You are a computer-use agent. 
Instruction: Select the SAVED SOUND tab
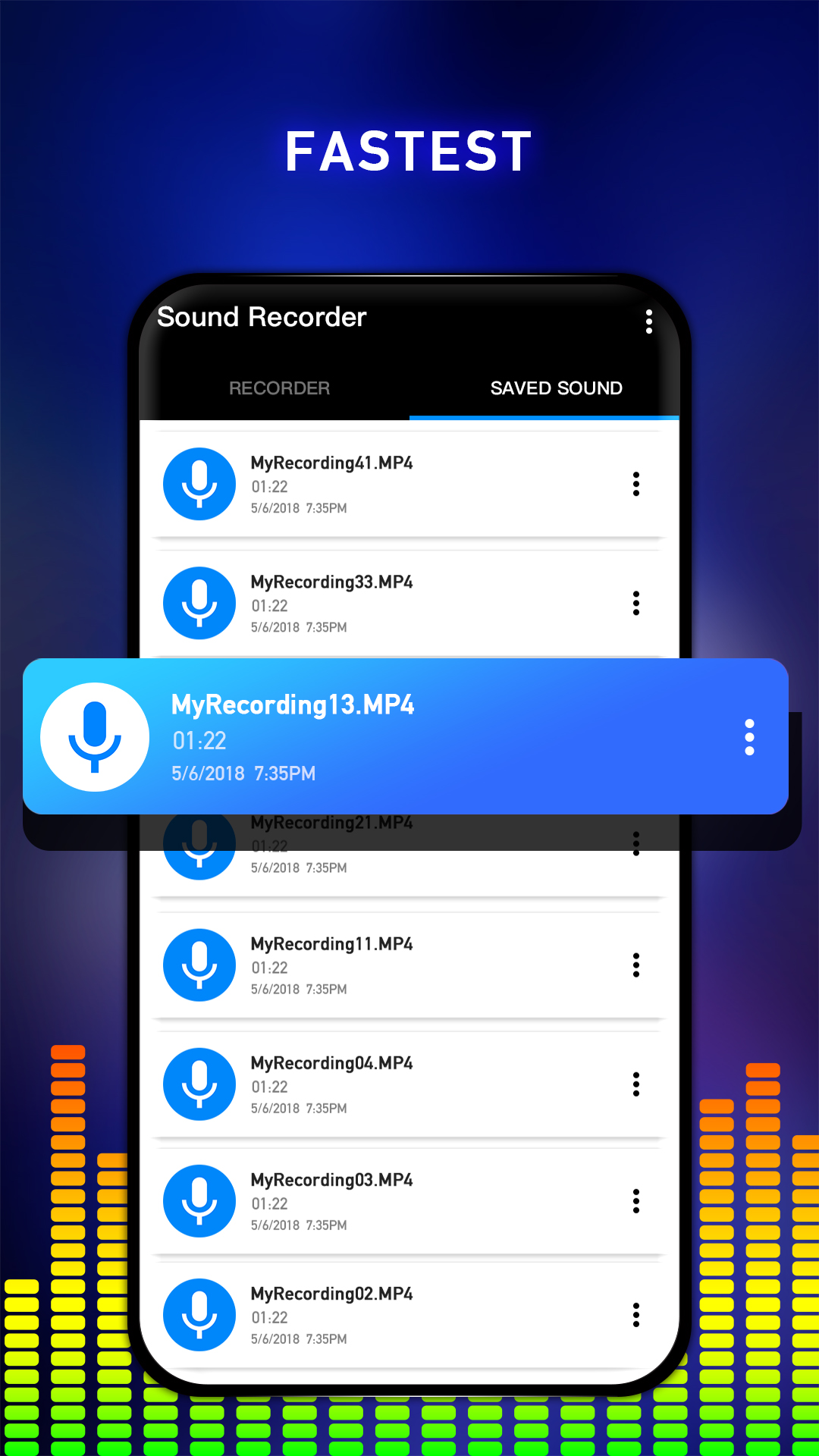pyautogui.click(x=556, y=388)
